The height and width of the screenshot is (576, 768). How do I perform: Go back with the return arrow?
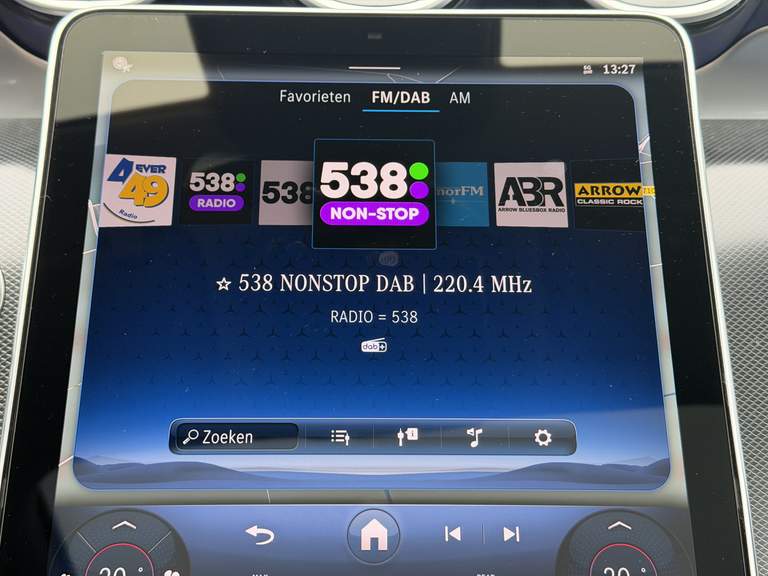(x=259, y=535)
